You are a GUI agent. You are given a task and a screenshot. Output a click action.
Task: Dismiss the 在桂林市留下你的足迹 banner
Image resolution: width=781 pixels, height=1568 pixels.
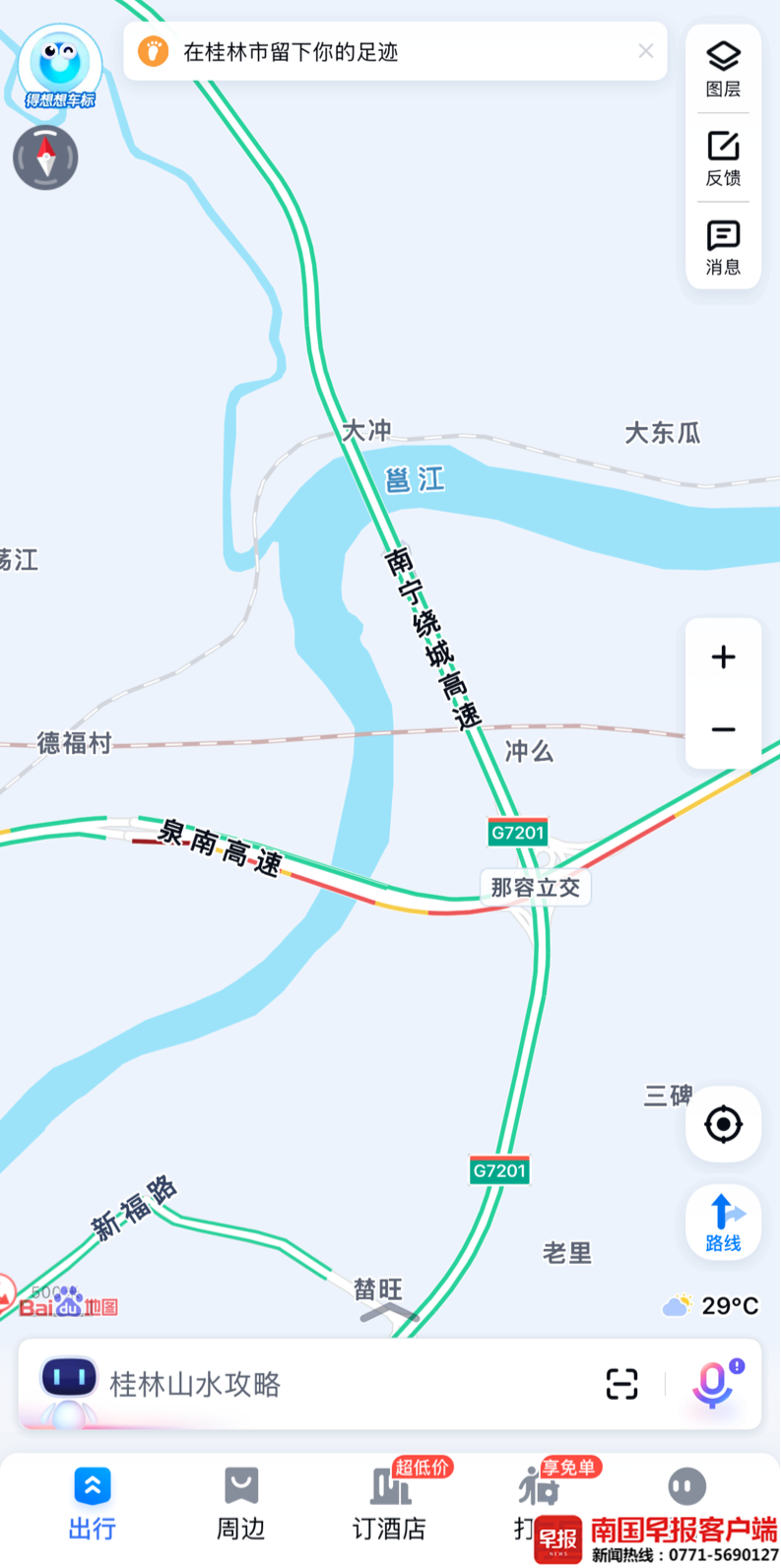(645, 51)
